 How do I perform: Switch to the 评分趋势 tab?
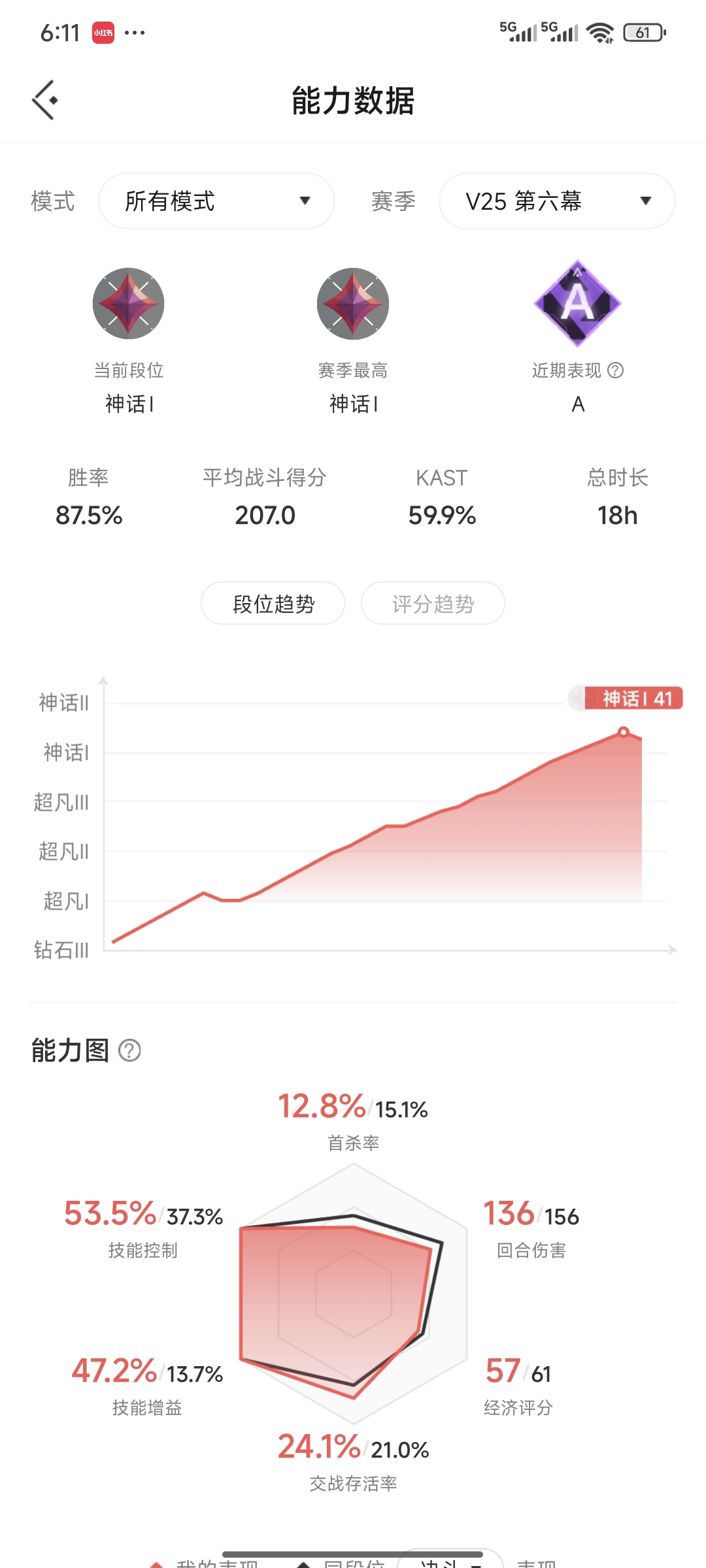tap(433, 603)
